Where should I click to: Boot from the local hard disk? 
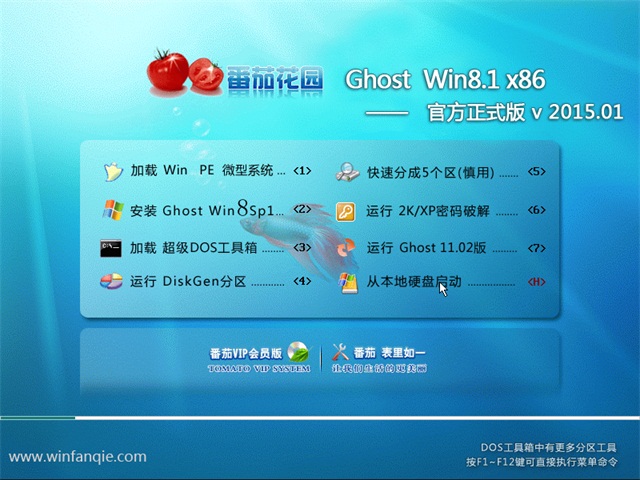click(x=440, y=282)
